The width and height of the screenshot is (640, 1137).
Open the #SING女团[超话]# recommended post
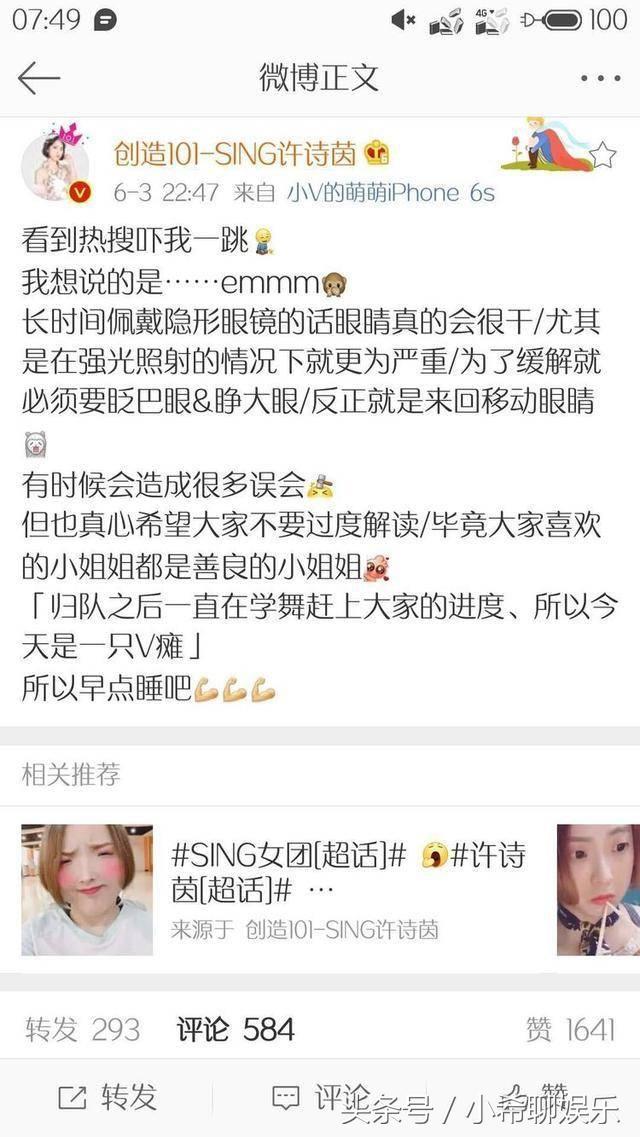tap(346, 872)
